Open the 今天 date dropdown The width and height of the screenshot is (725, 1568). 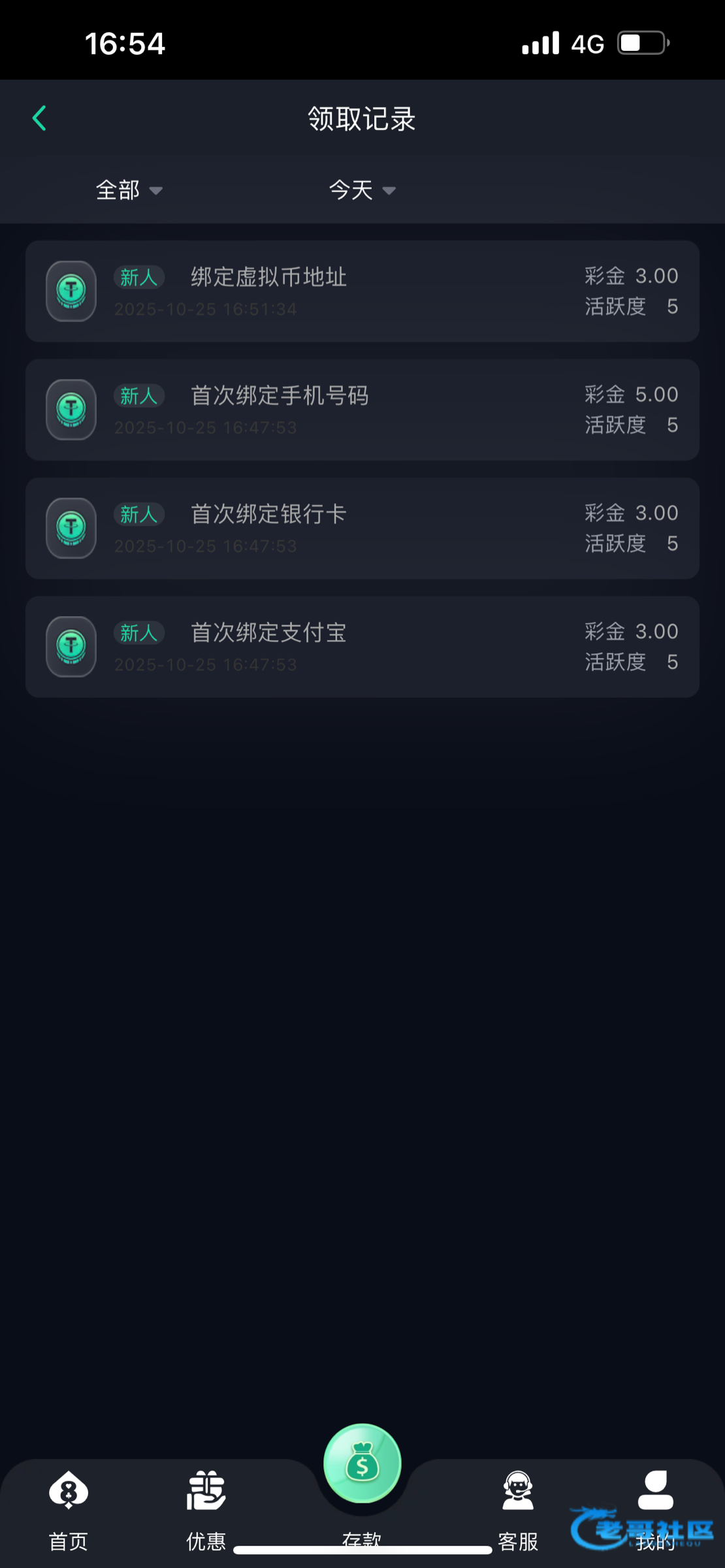click(362, 190)
